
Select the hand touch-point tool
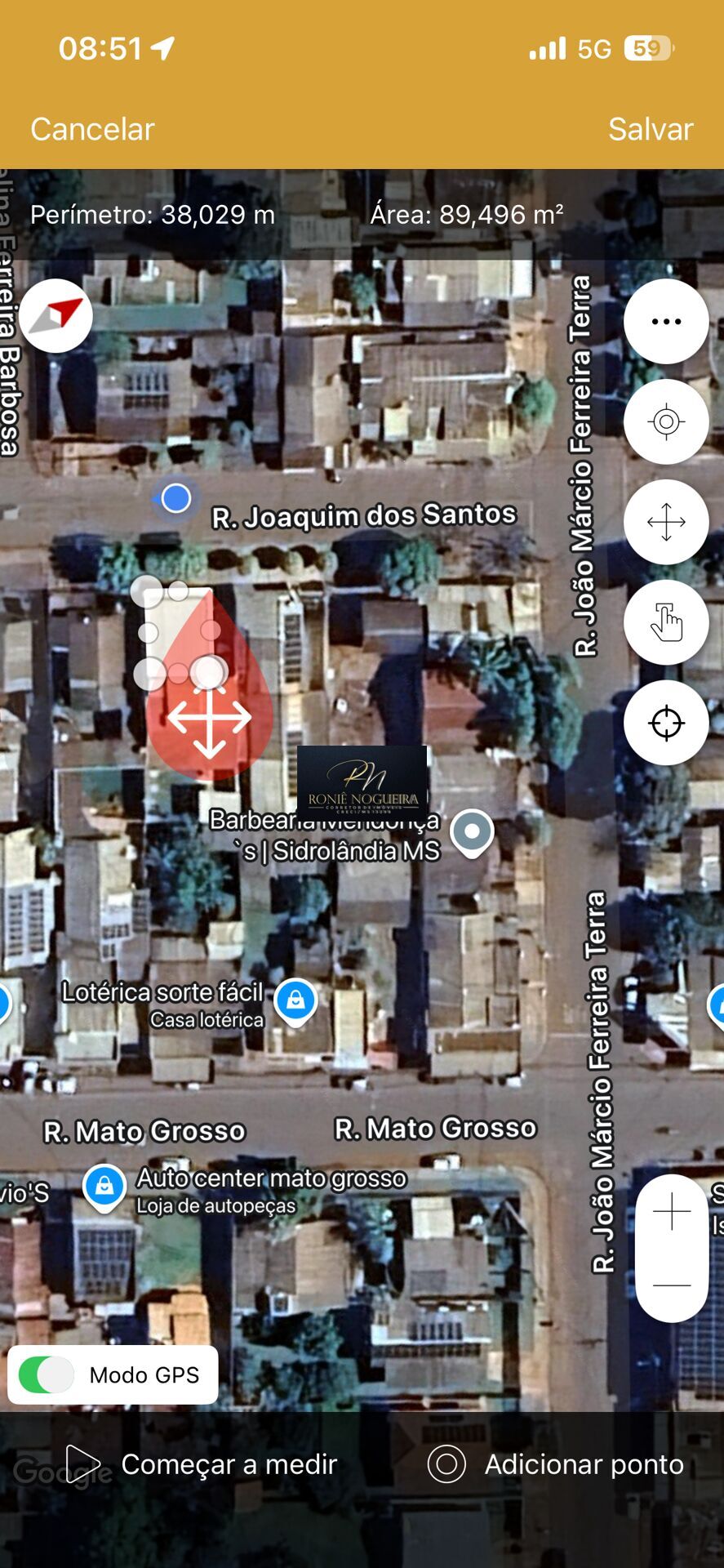click(665, 623)
